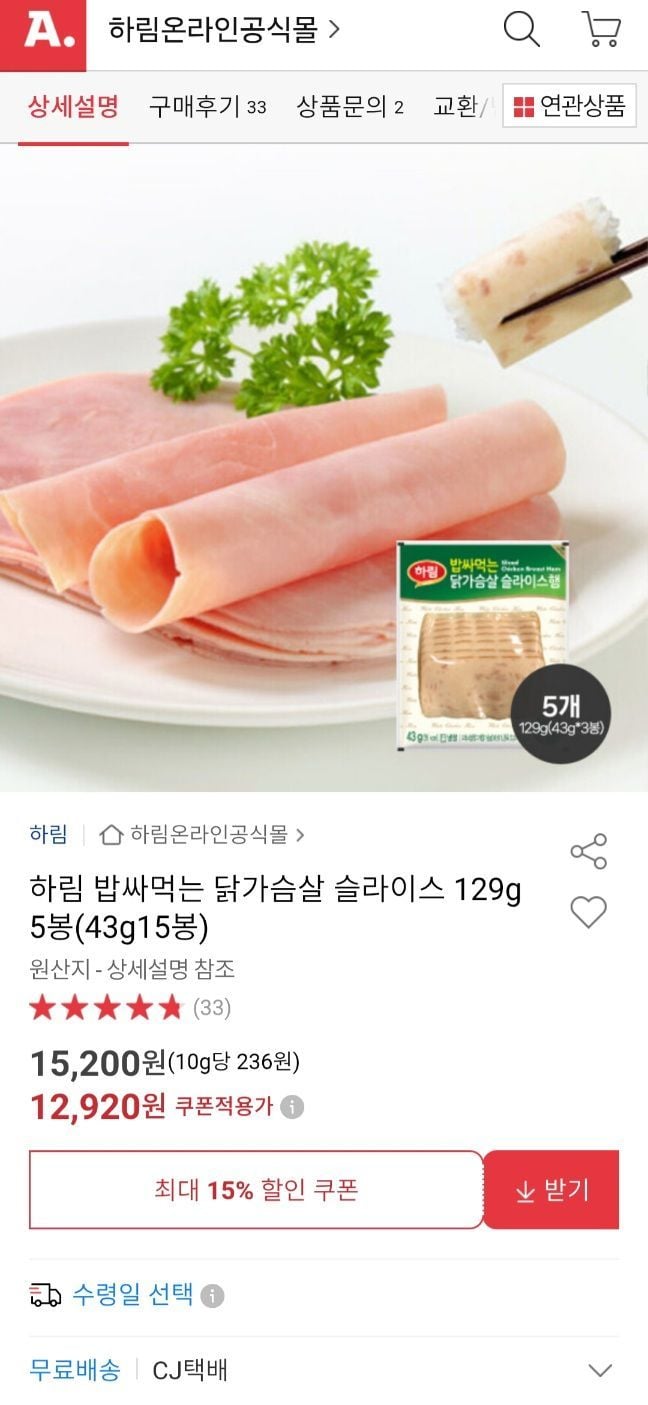648x1405 pixels.
Task: Switch to the 구매후기 tab
Action: coord(207,107)
